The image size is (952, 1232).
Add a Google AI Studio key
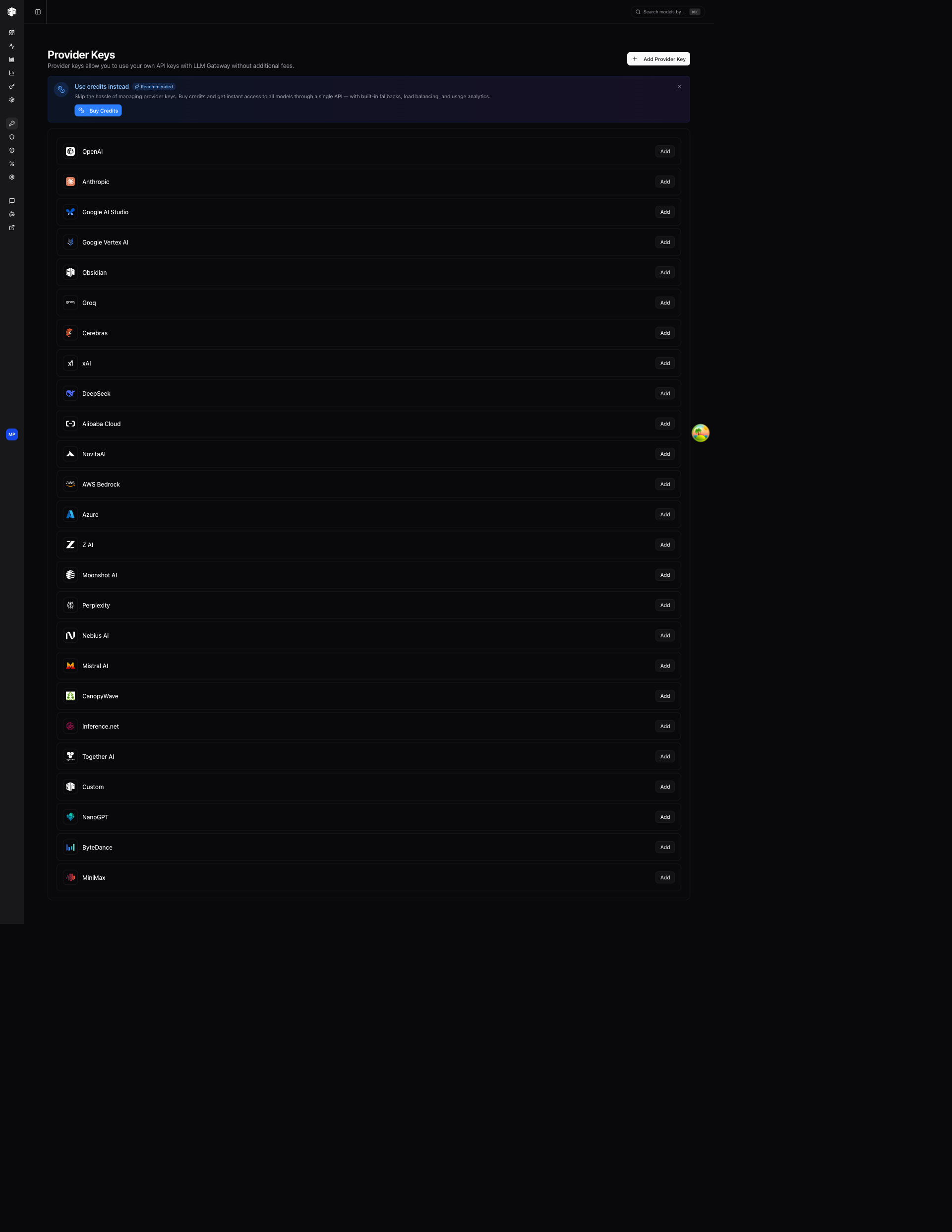(x=665, y=212)
